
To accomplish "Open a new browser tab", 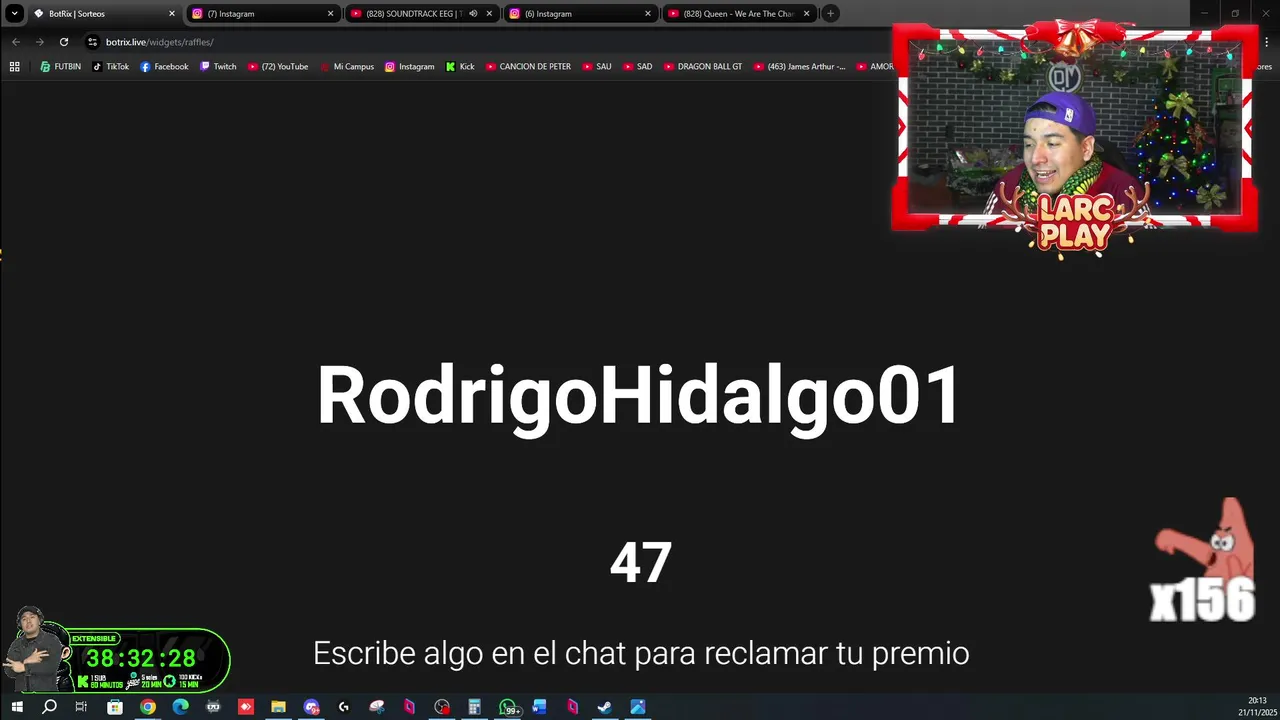I will coord(830,14).
